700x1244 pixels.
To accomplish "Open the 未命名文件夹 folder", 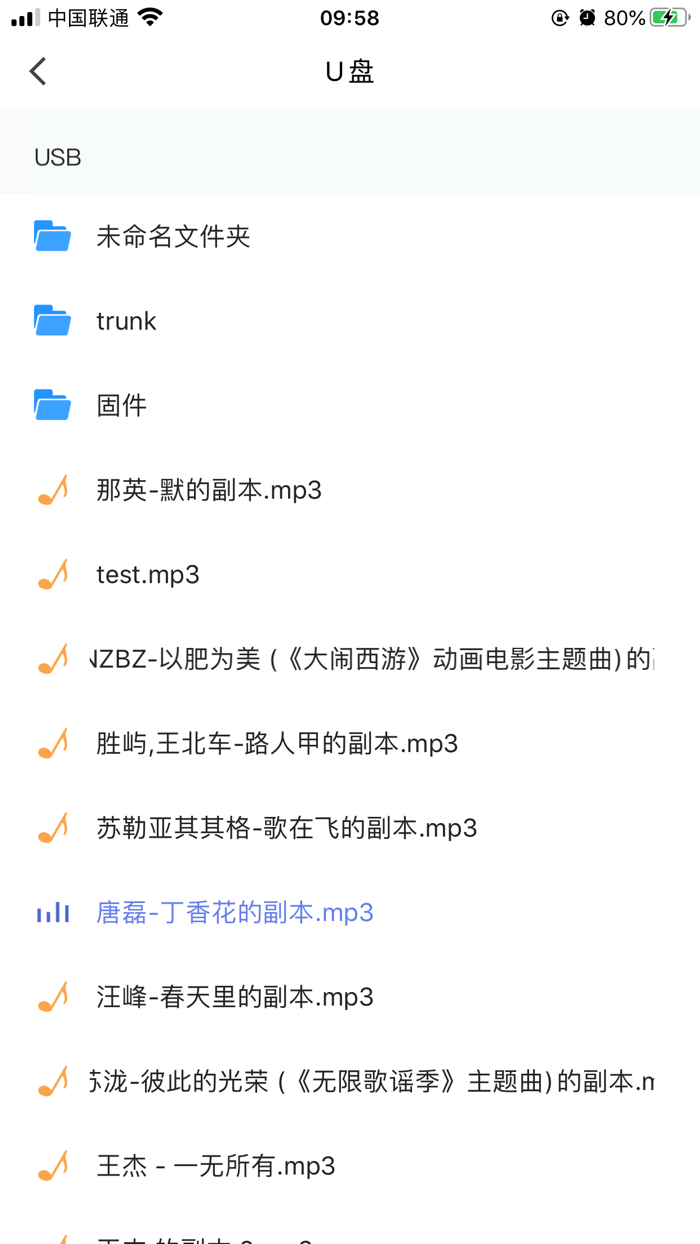I will [x=173, y=237].
